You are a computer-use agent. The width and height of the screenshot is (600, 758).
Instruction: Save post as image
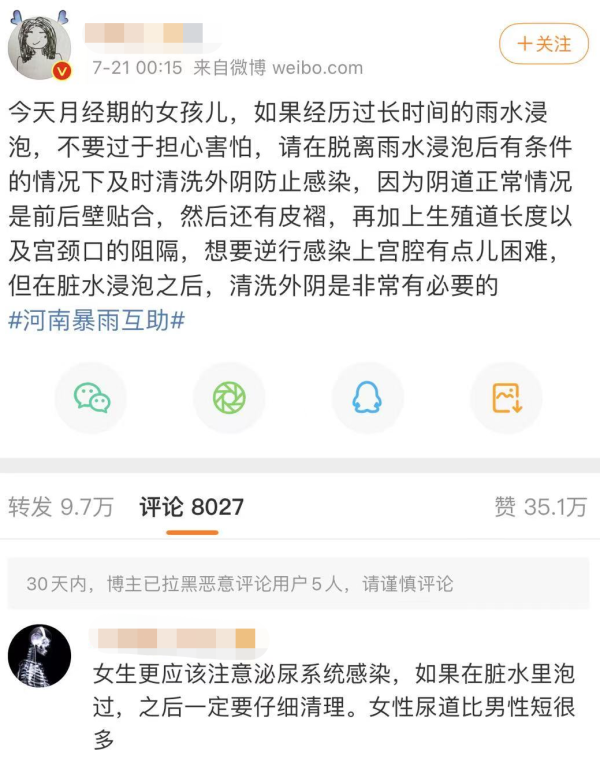point(506,398)
